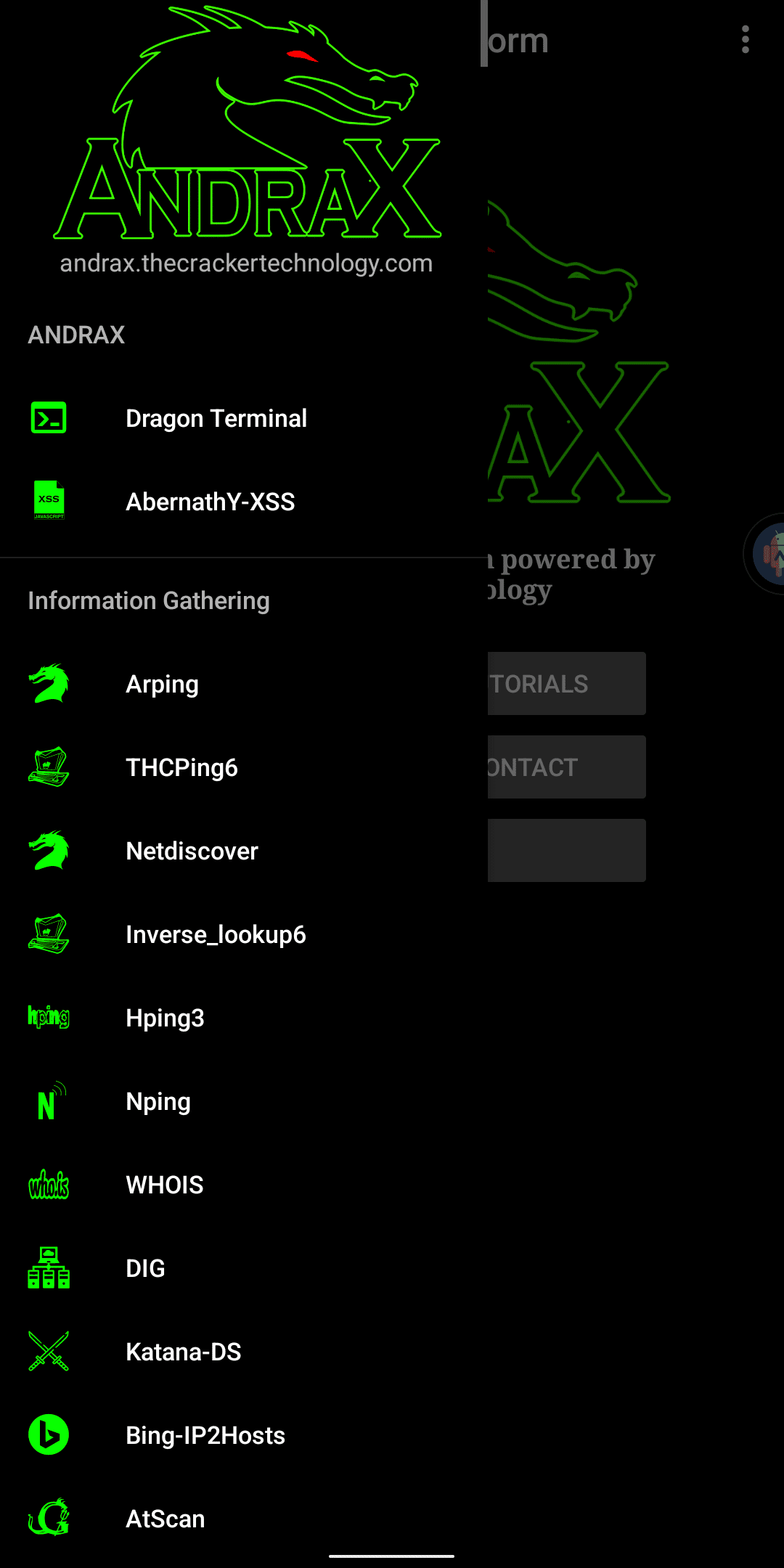The width and height of the screenshot is (784, 1568).
Task: Select Inverse_lookup6 entry
Action: (x=216, y=934)
